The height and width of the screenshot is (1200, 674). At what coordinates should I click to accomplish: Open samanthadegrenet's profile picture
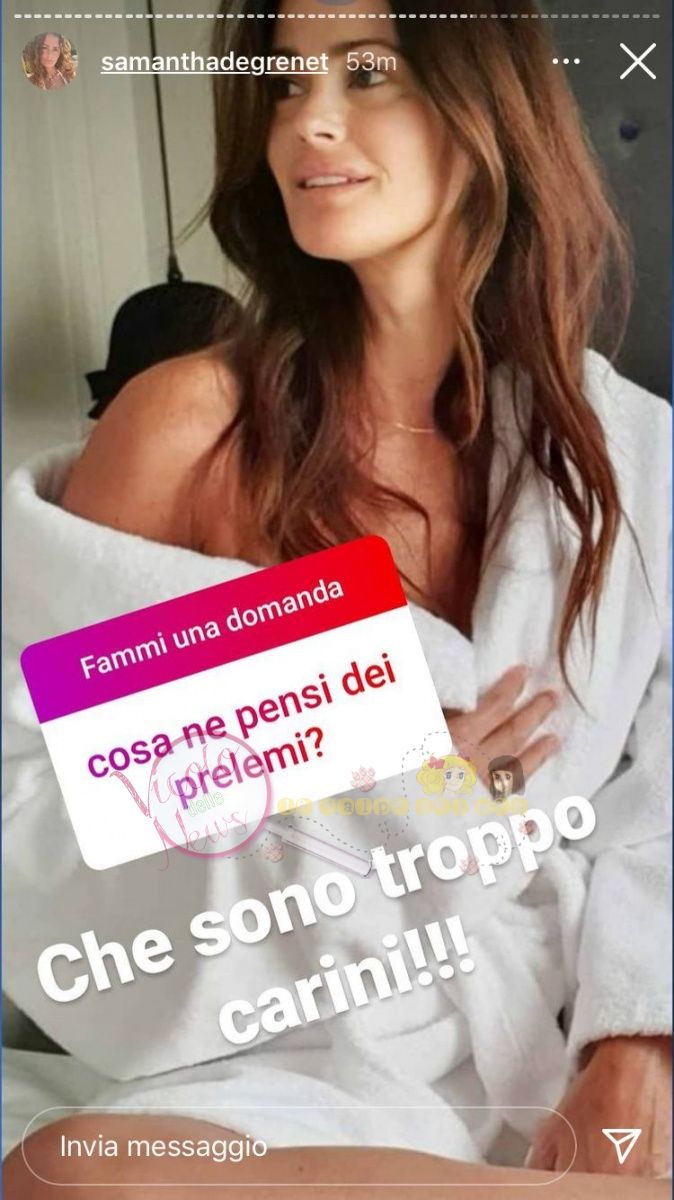(50, 62)
